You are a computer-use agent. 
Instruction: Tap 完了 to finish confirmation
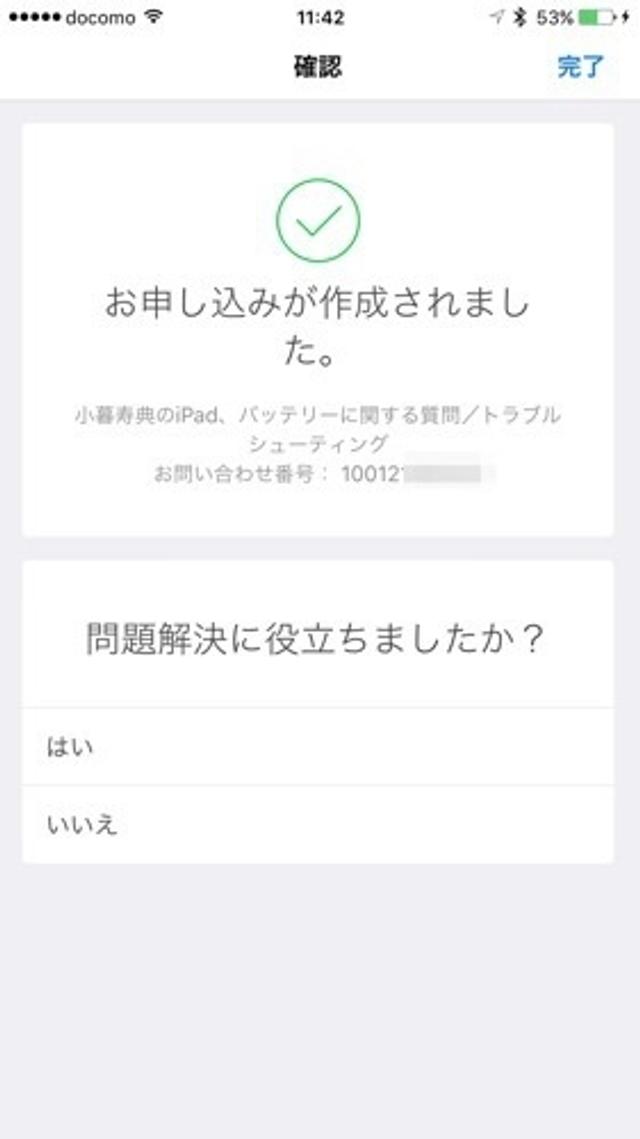click(x=580, y=68)
